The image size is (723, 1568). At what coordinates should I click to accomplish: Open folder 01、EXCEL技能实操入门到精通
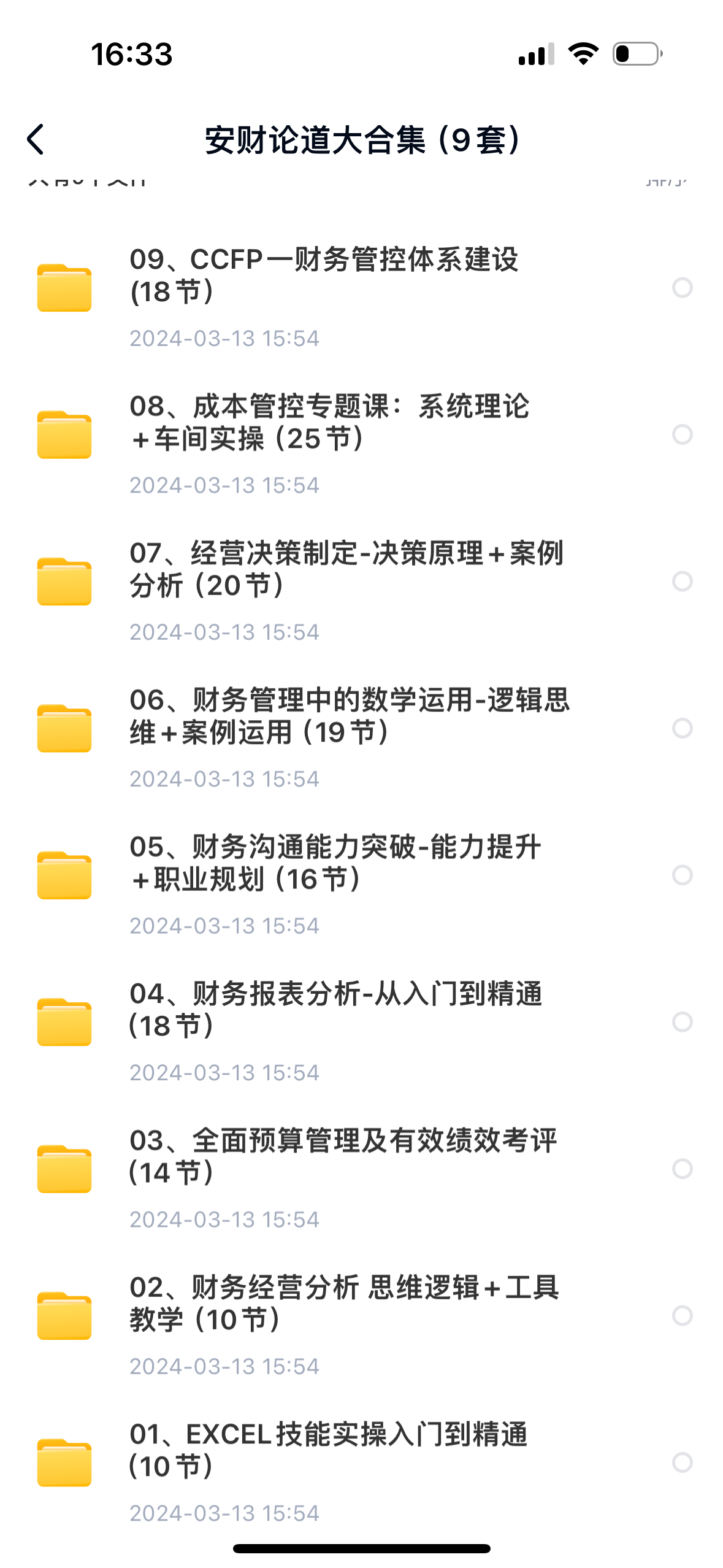point(328,1450)
